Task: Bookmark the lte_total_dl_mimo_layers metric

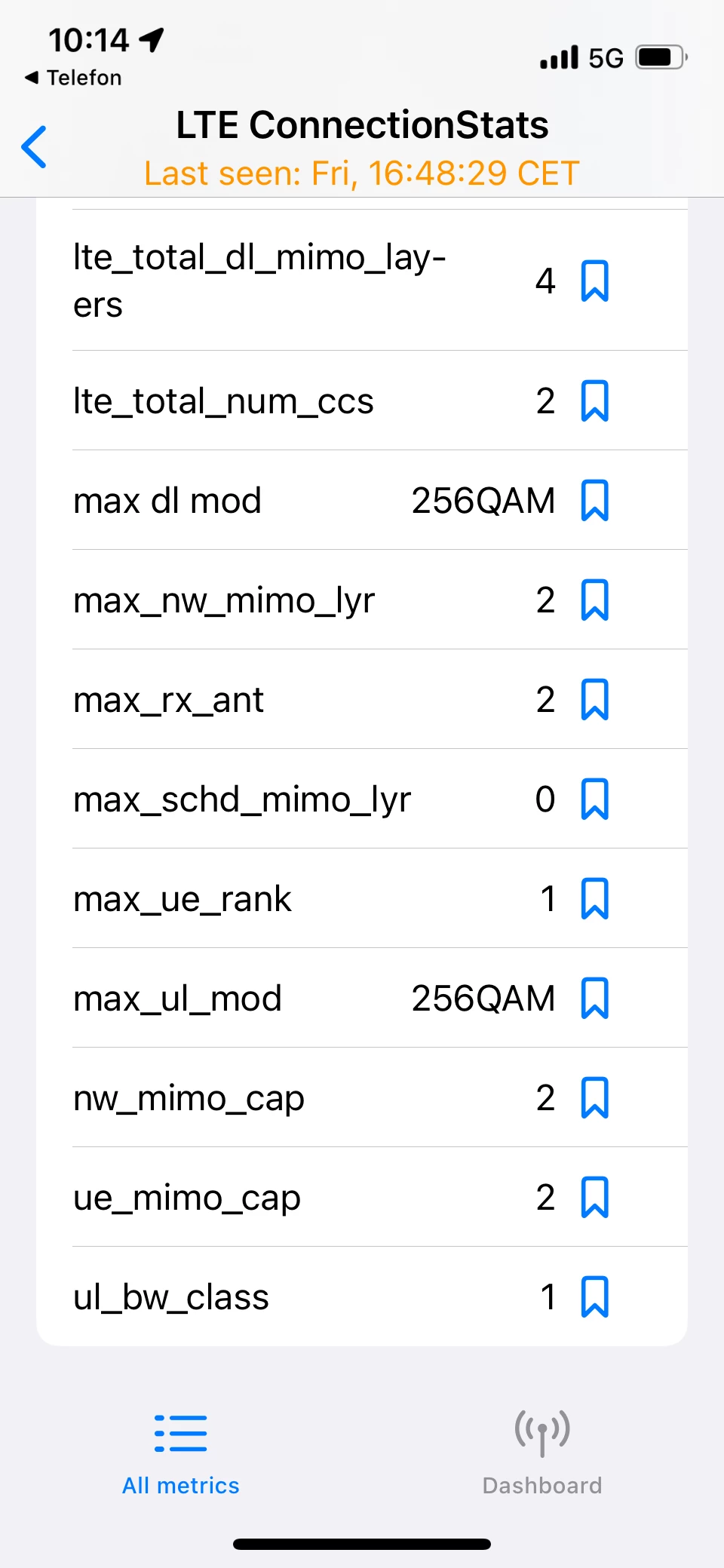Action: (x=594, y=281)
